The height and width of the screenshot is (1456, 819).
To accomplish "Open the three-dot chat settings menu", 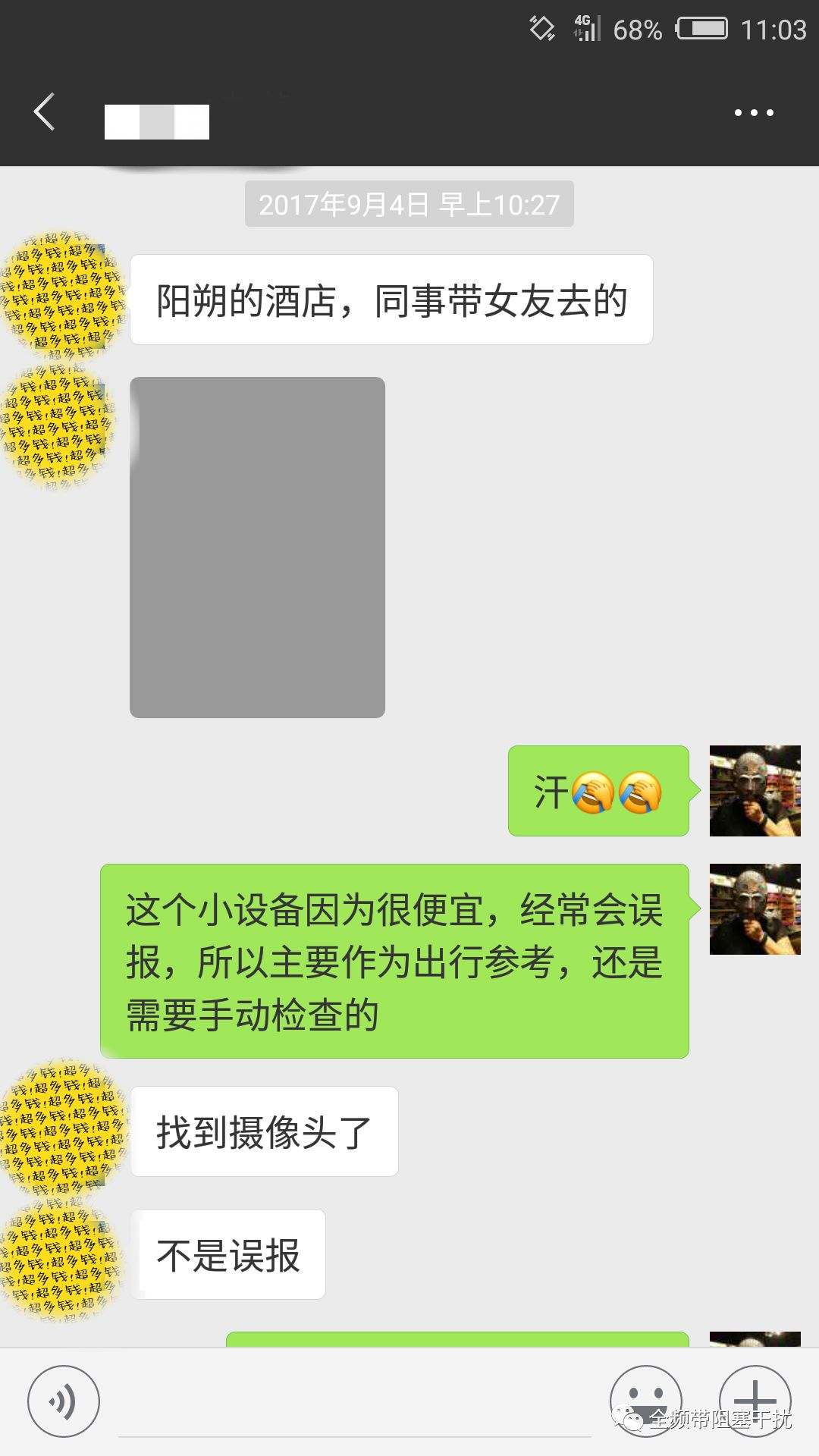I will point(753,112).
